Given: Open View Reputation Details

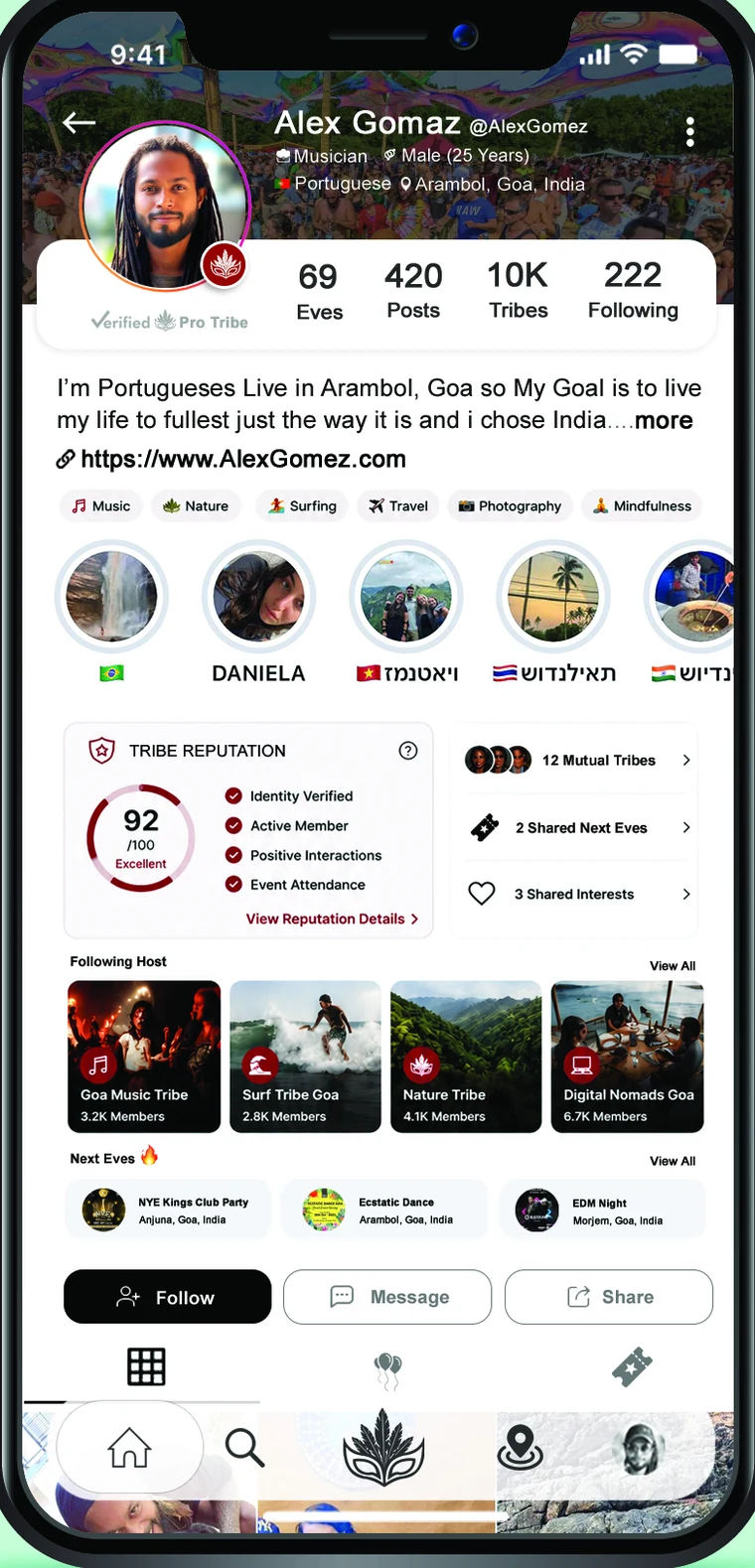Looking at the screenshot, I should pyautogui.click(x=333, y=919).
